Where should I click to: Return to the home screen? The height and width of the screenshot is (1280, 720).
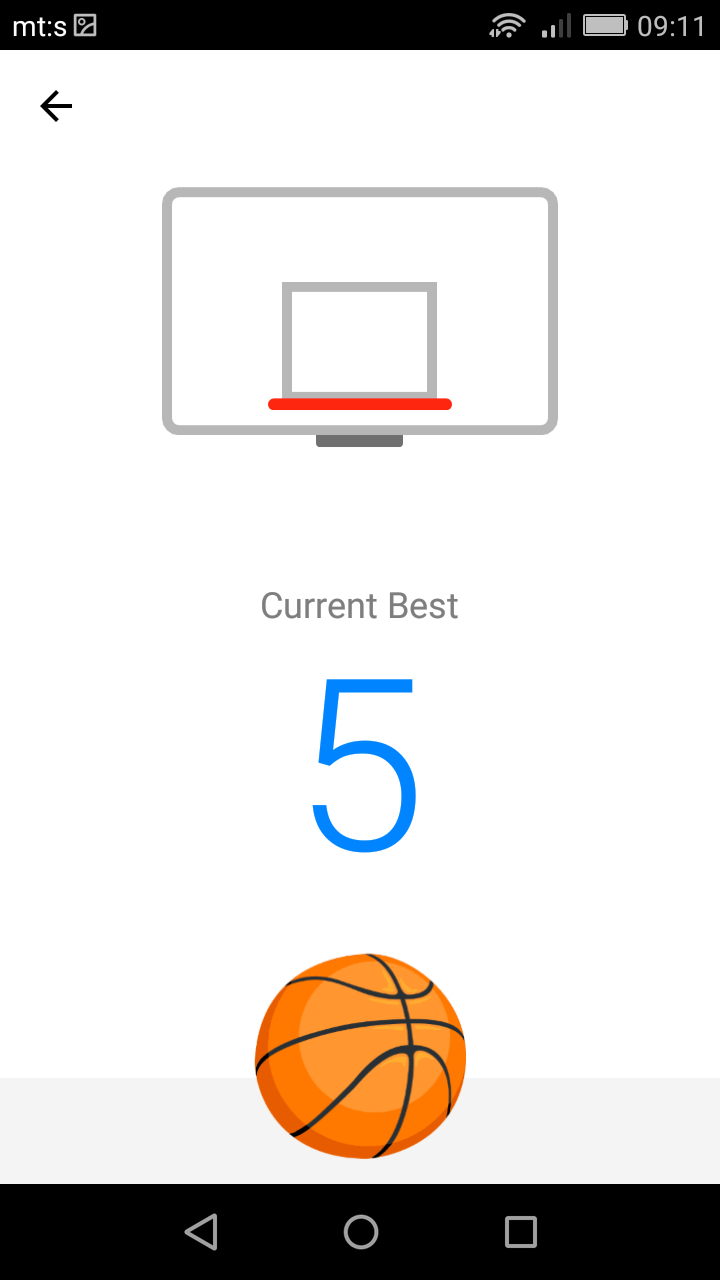tap(360, 1231)
